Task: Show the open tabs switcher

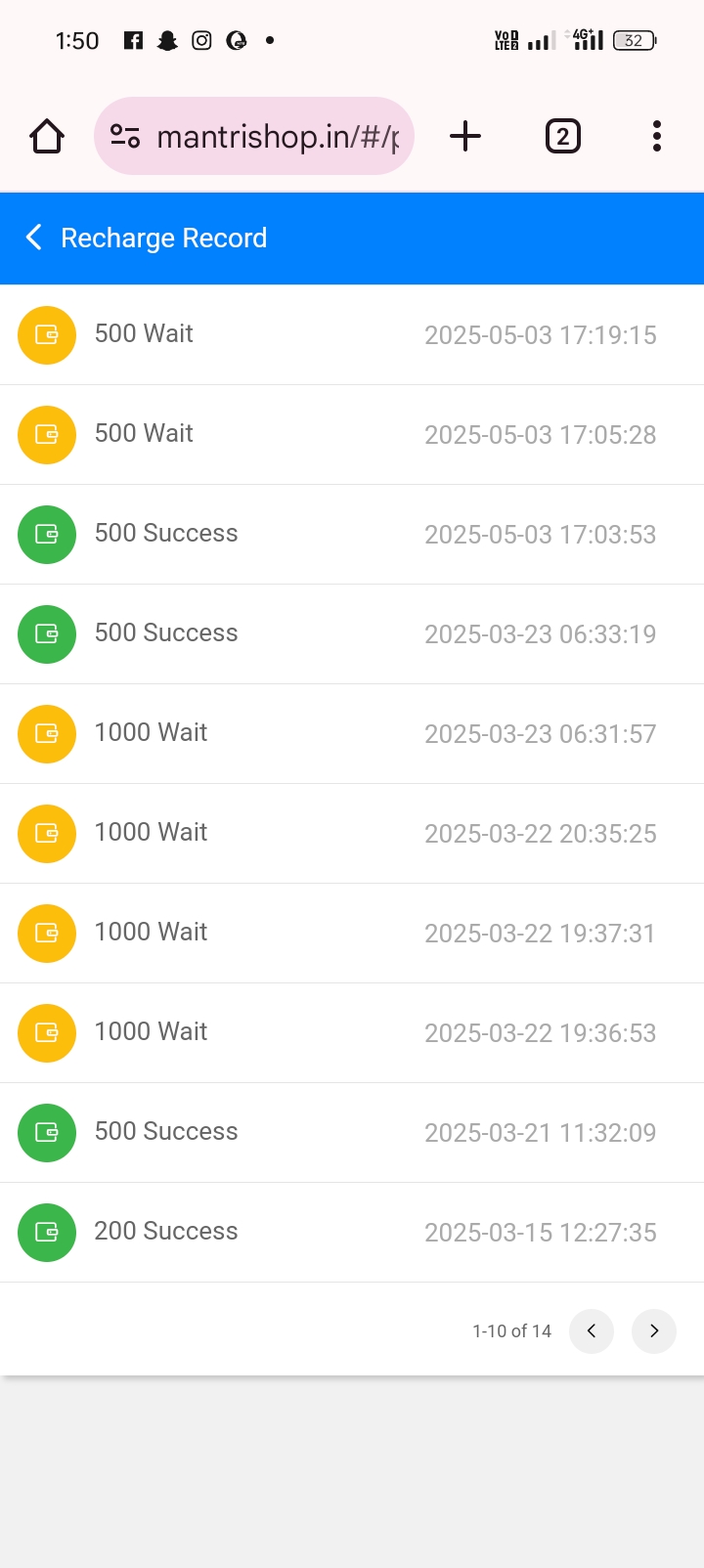Action: 562,137
